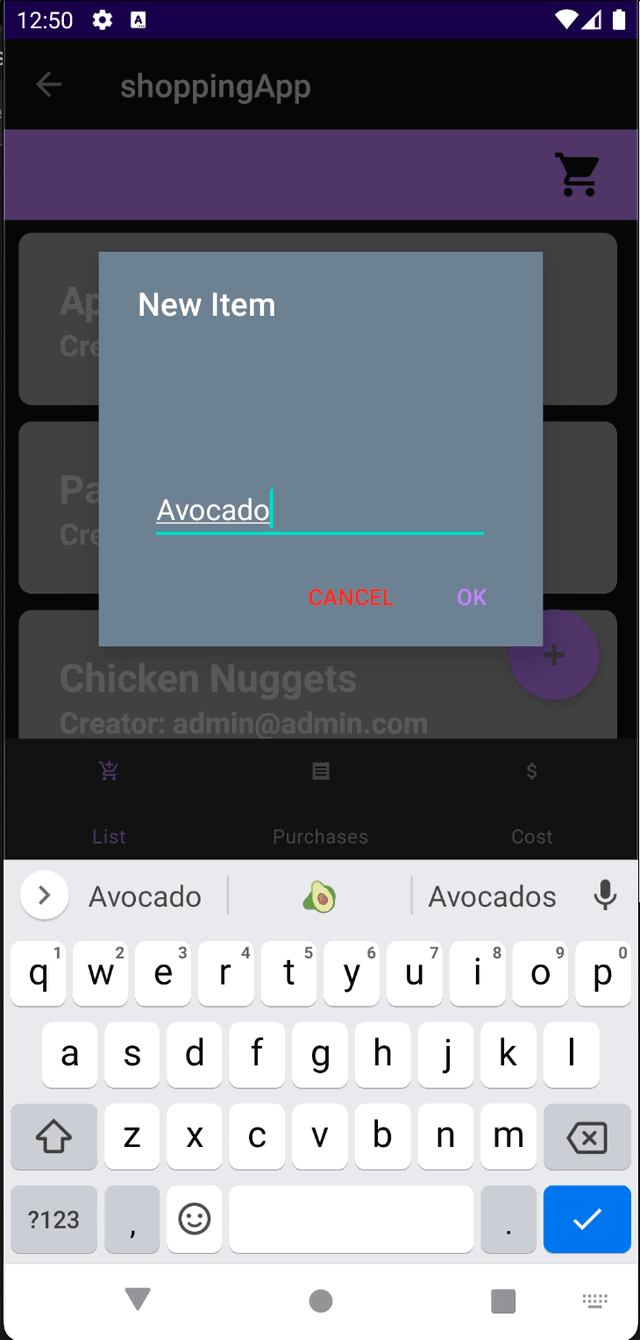Viewport: 640px width, 1340px height.
Task: Focus the item name text field
Action: [319, 511]
